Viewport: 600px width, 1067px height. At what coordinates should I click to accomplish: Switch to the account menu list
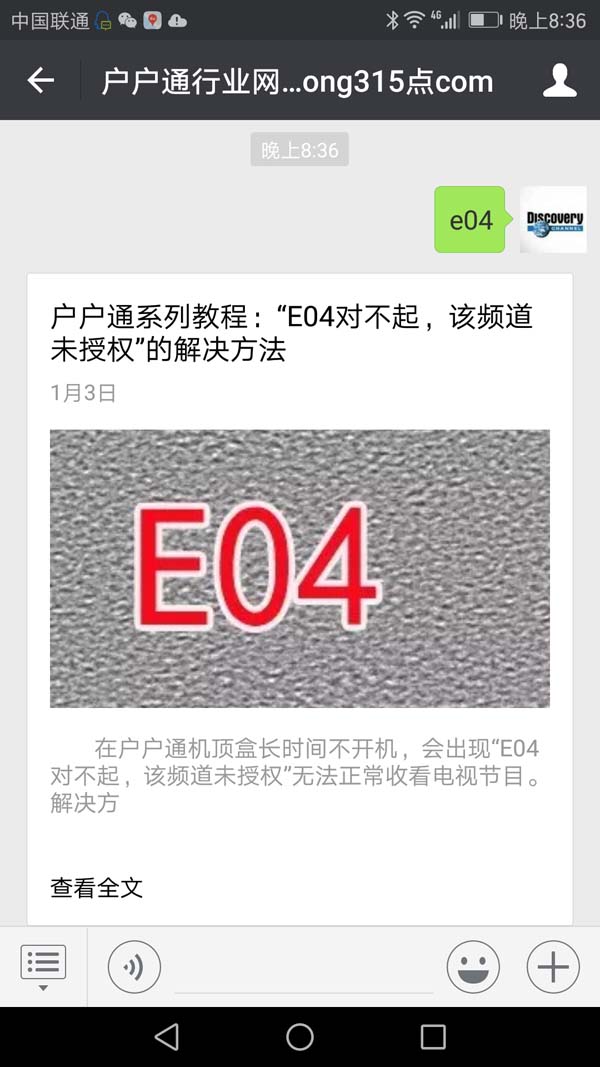(x=43, y=966)
